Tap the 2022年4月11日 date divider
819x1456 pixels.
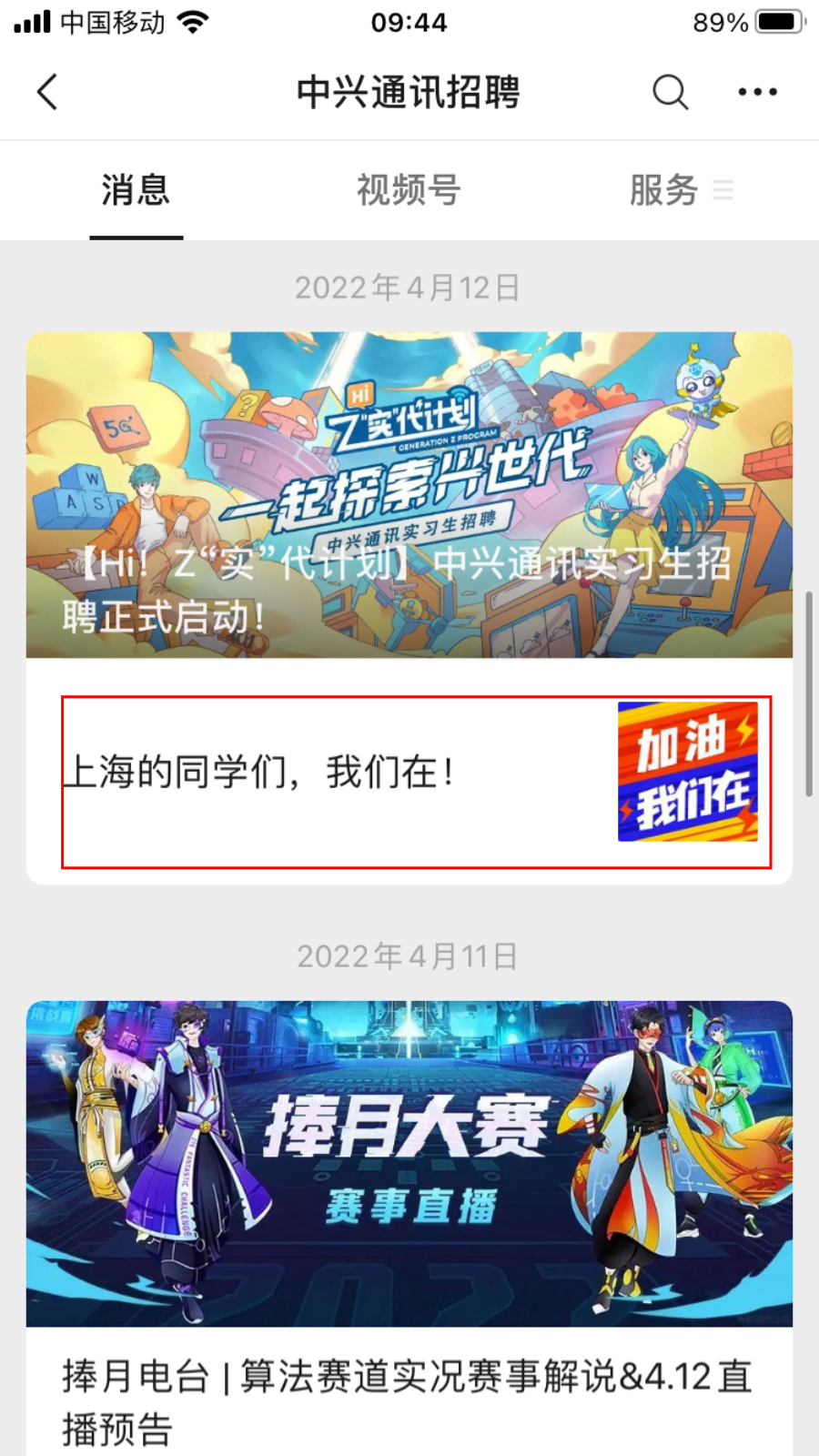click(x=409, y=955)
